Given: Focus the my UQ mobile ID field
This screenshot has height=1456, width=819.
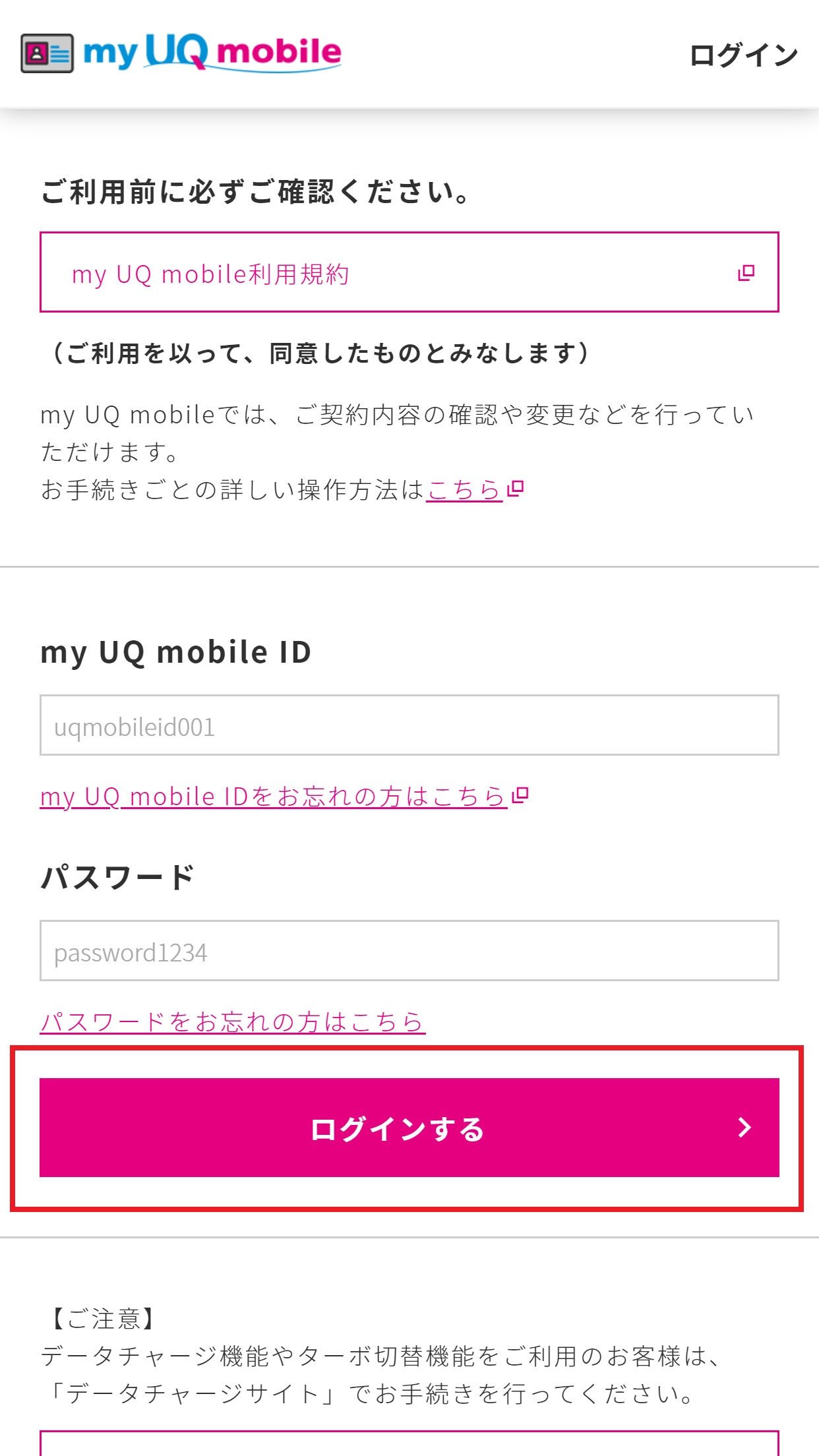Looking at the screenshot, I should click(409, 725).
